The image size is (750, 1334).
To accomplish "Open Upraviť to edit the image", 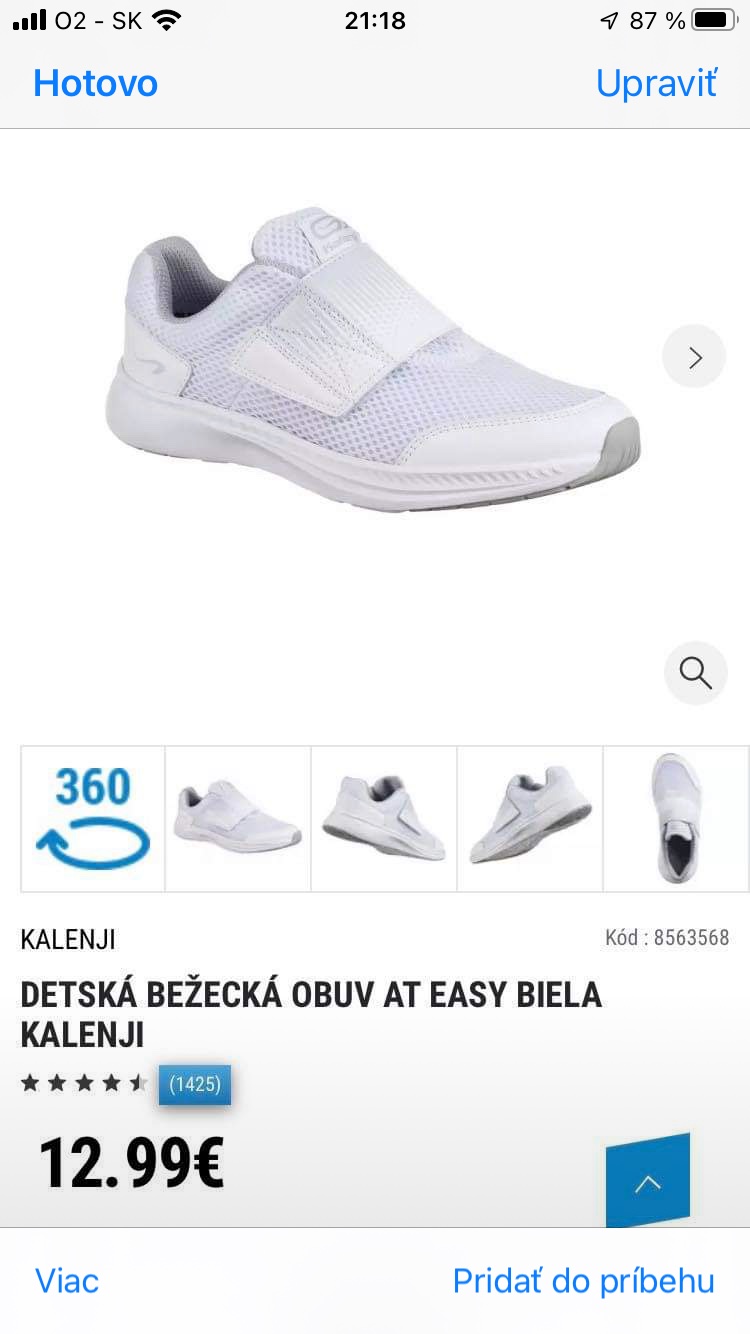I will 656,83.
